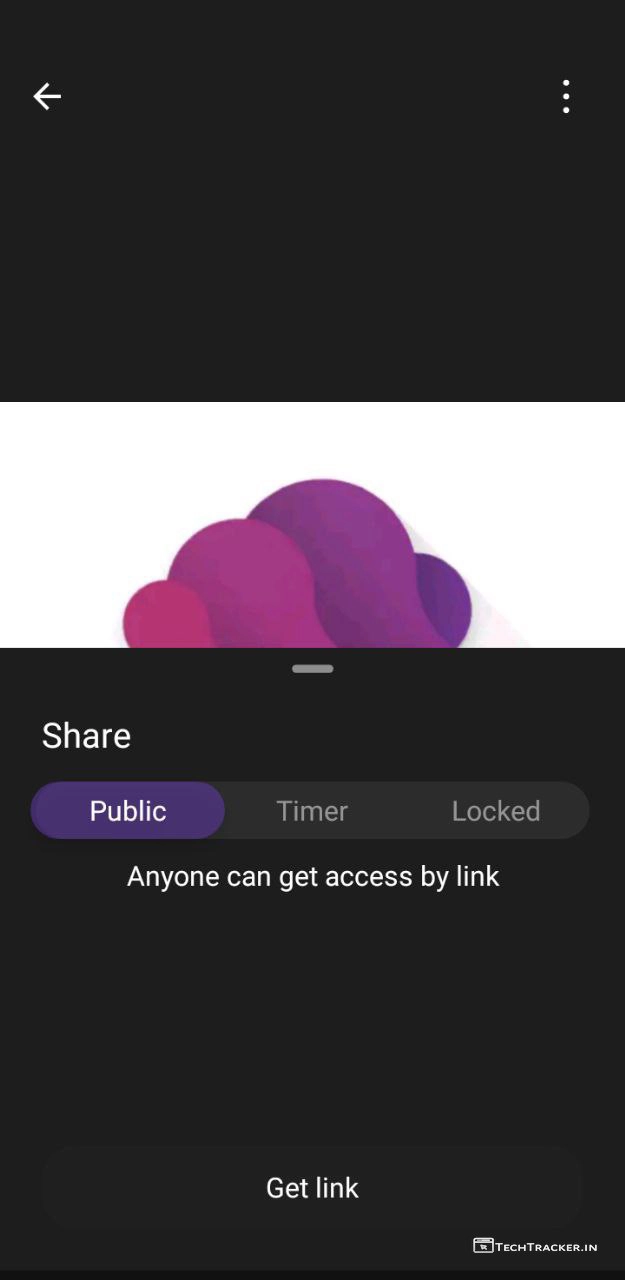Go back using the top-left arrow
This screenshot has width=625, height=1280.
point(47,96)
